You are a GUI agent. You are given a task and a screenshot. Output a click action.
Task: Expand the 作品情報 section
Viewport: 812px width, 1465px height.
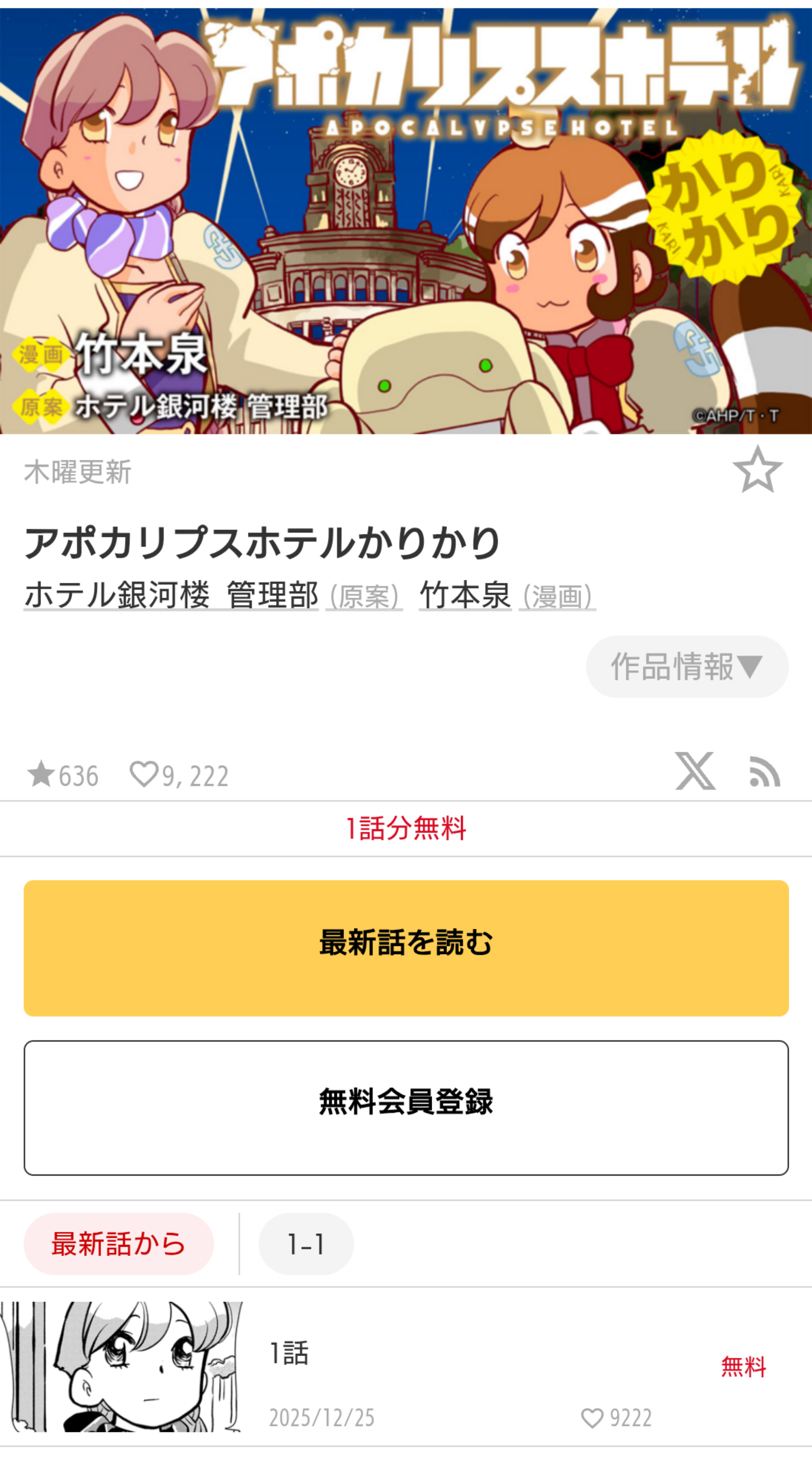click(x=687, y=666)
